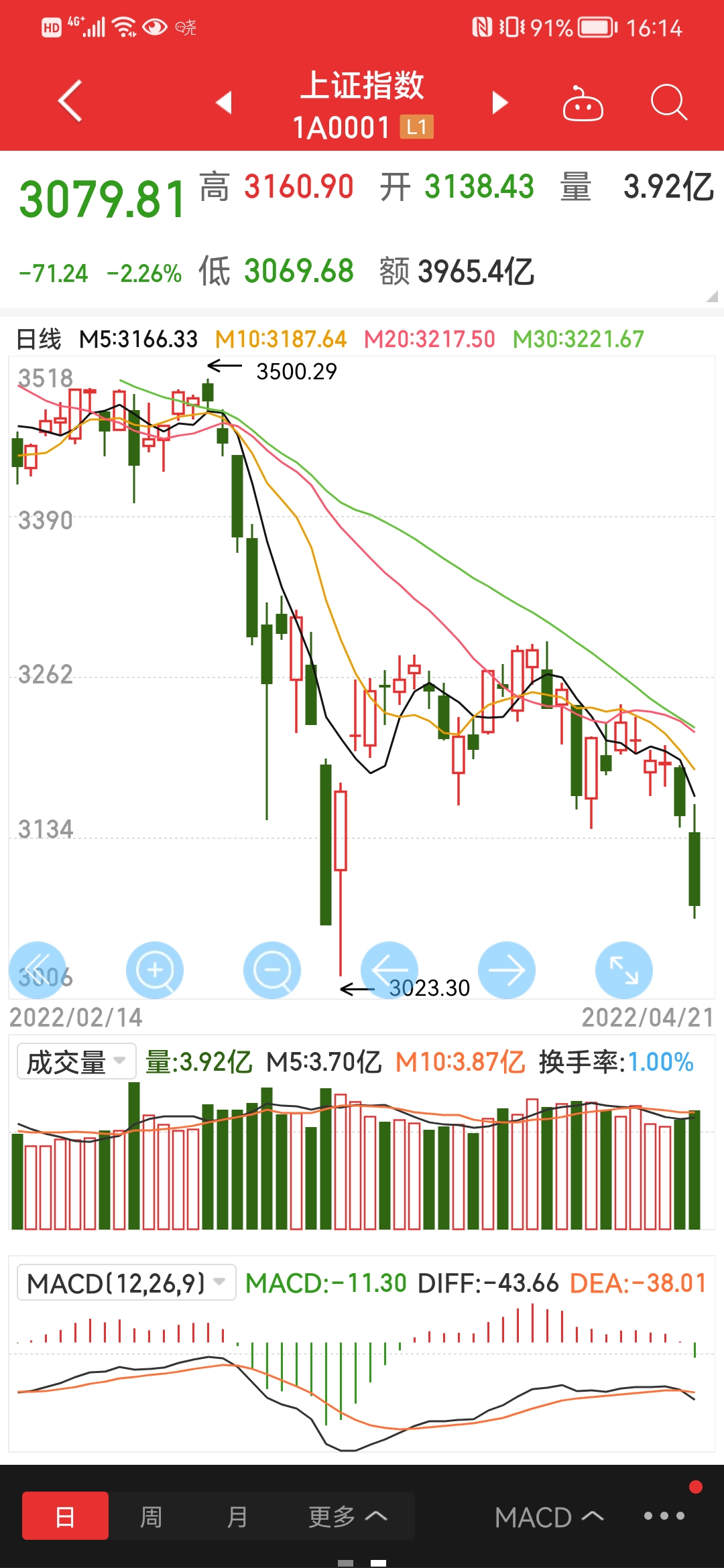Switch to the next stock with right triangle
Screen dimensions: 724x1568
(x=500, y=103)
